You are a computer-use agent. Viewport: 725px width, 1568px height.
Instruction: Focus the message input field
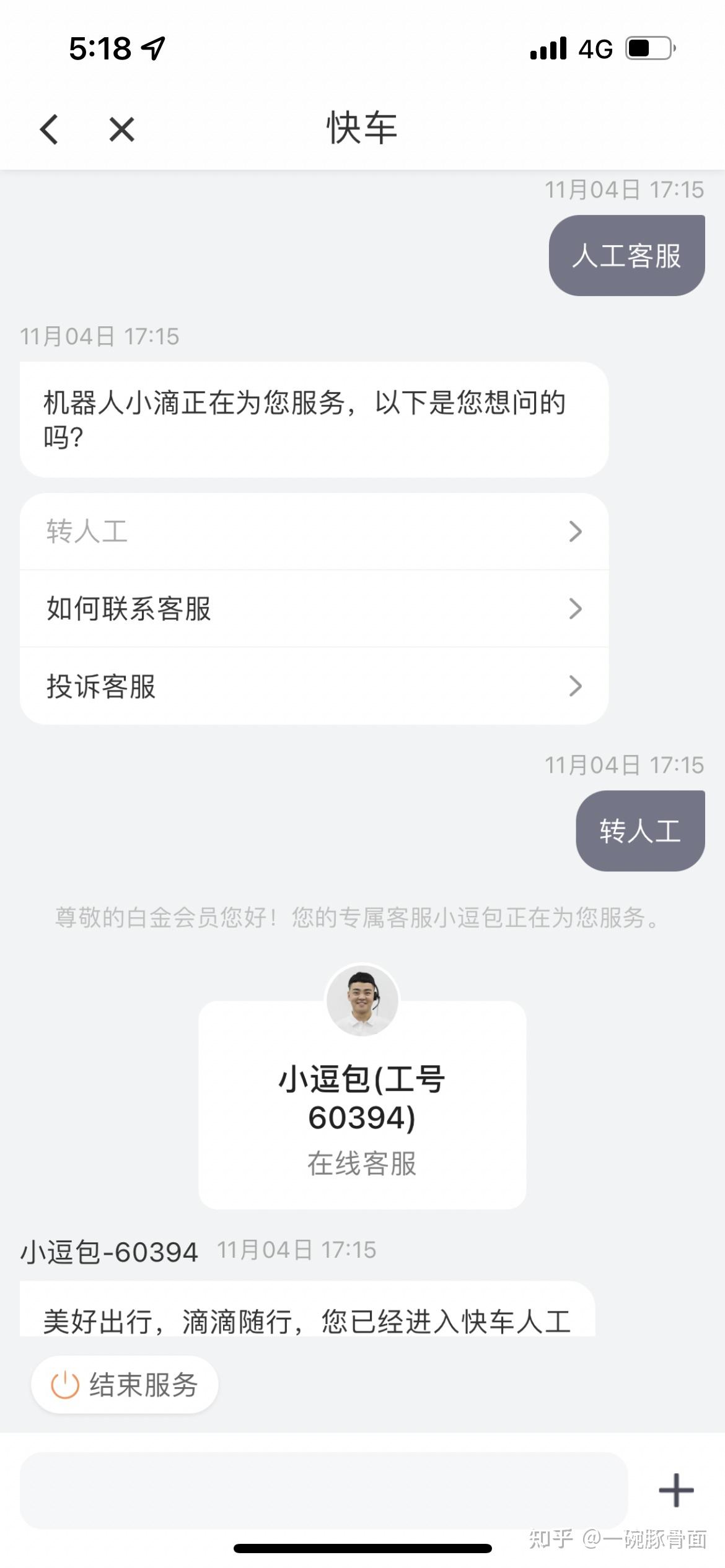323,1490
